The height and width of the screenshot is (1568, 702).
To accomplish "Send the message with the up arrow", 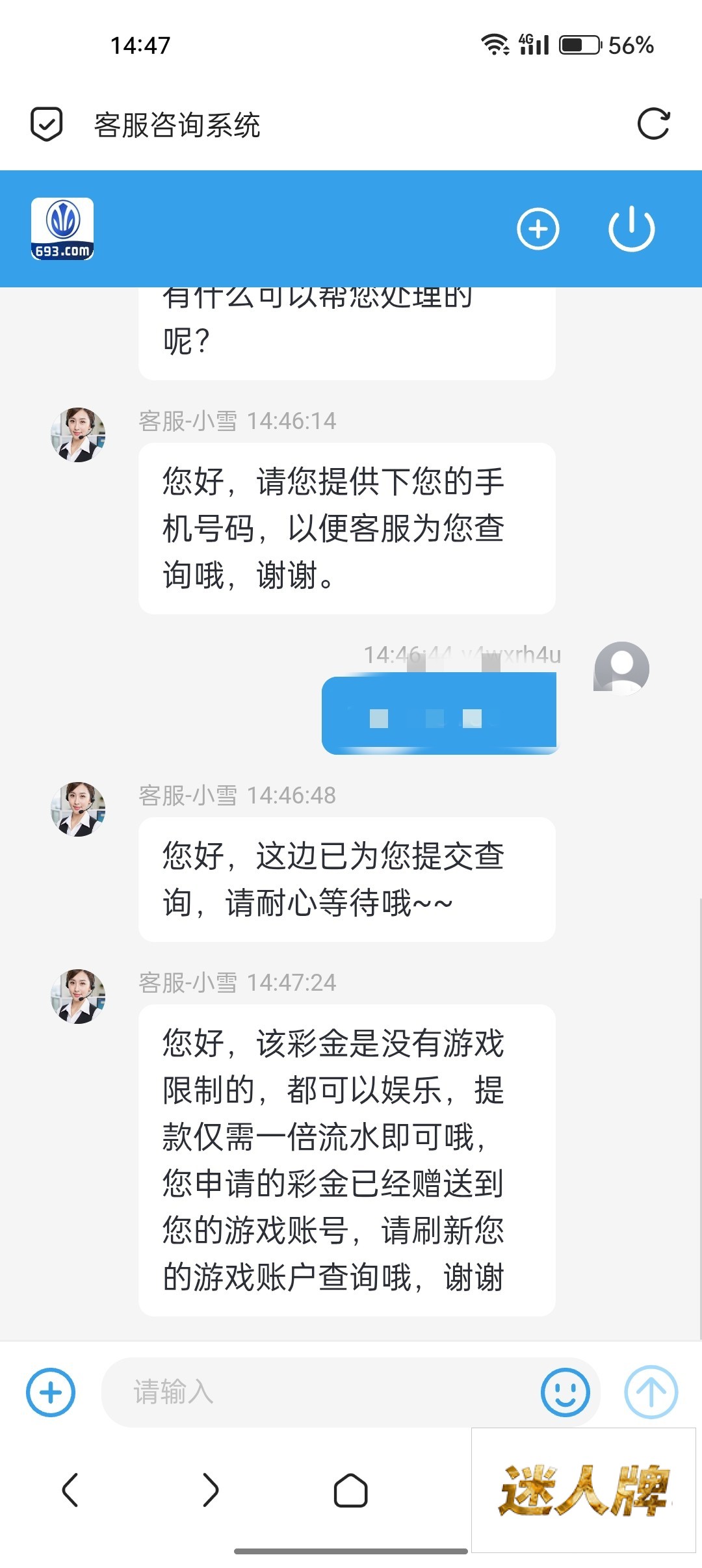I will [651, 1392].
